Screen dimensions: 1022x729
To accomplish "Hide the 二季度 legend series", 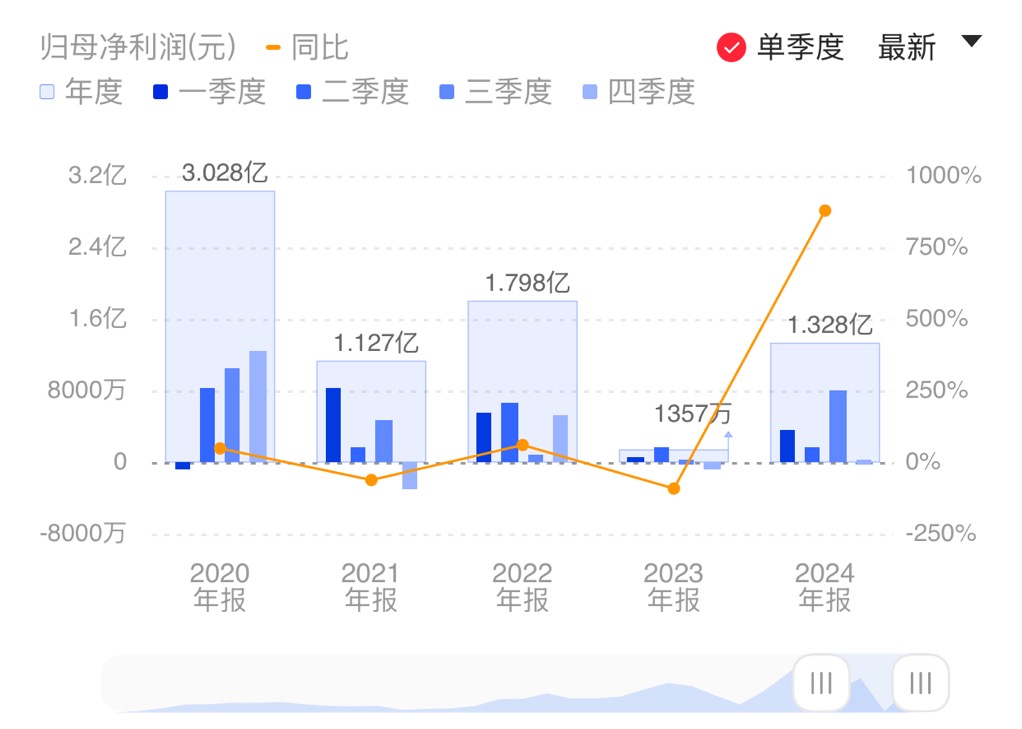I will (352, 92).
